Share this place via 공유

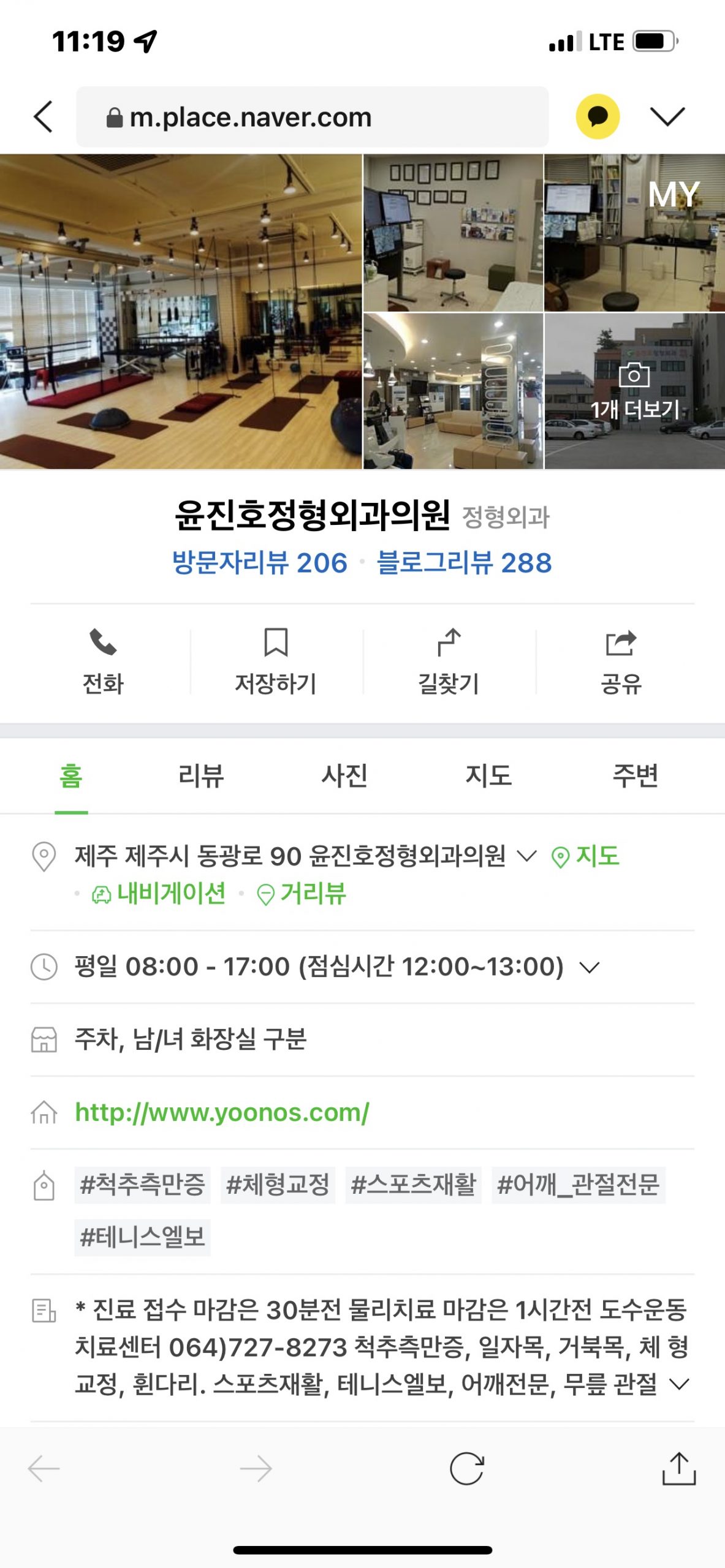point(621,661)
